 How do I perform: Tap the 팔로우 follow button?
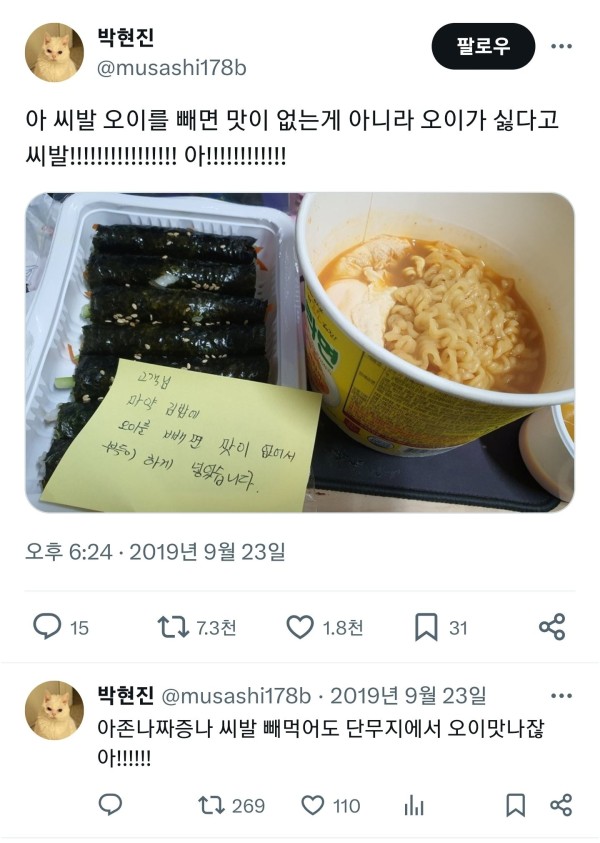(x=483, y=47)
